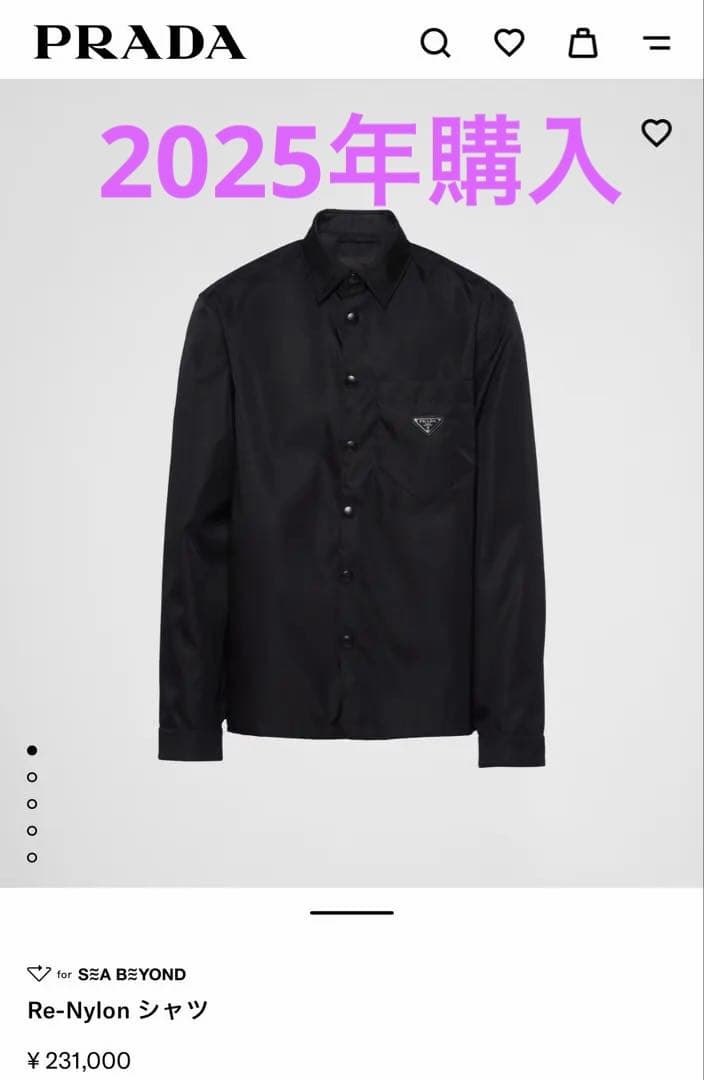
Task: Open the black Re-Nylon shirt photo
Action: pyautogui.click(x=352, y=490)
